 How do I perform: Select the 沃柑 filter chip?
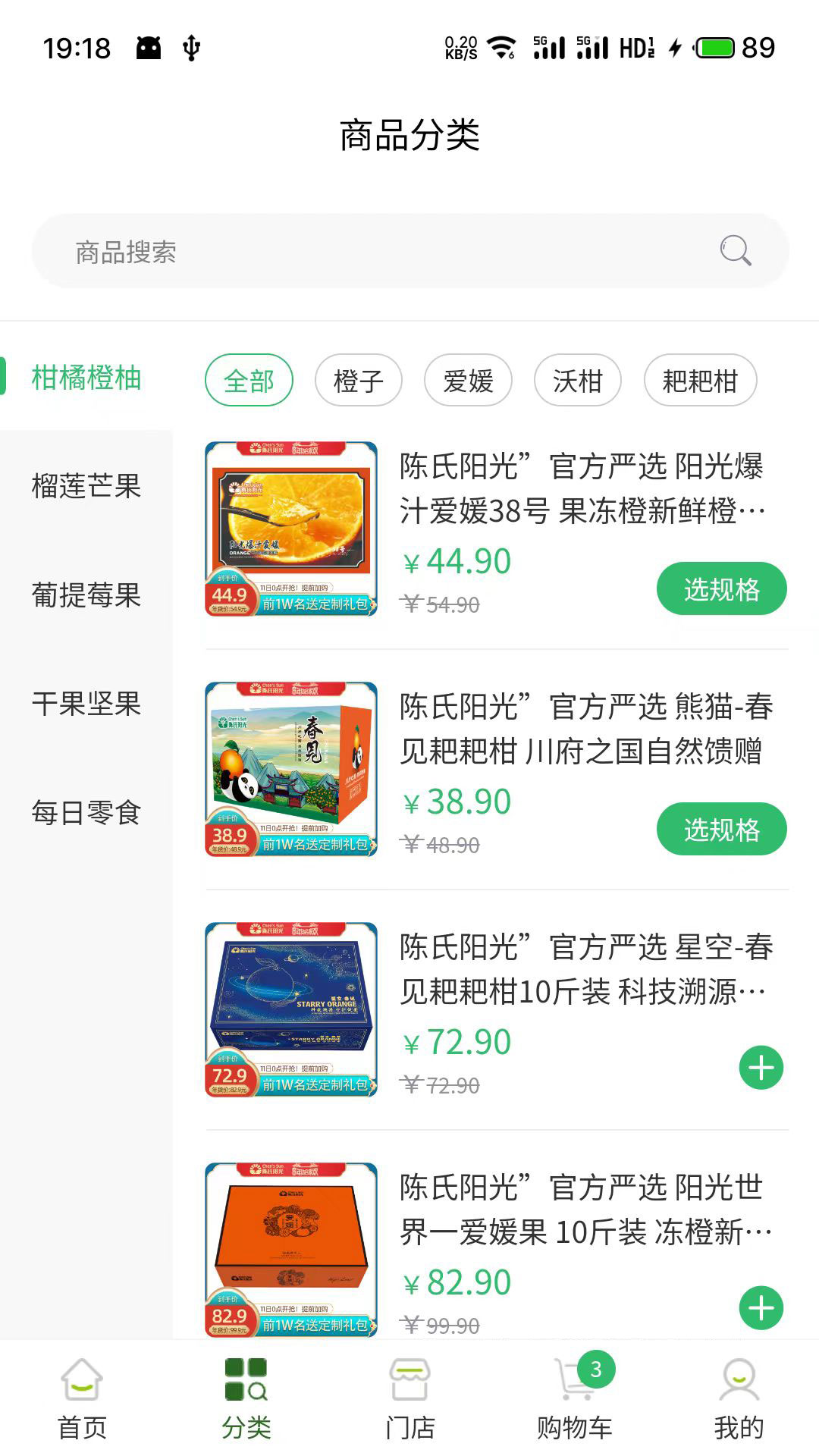point(577,381)
